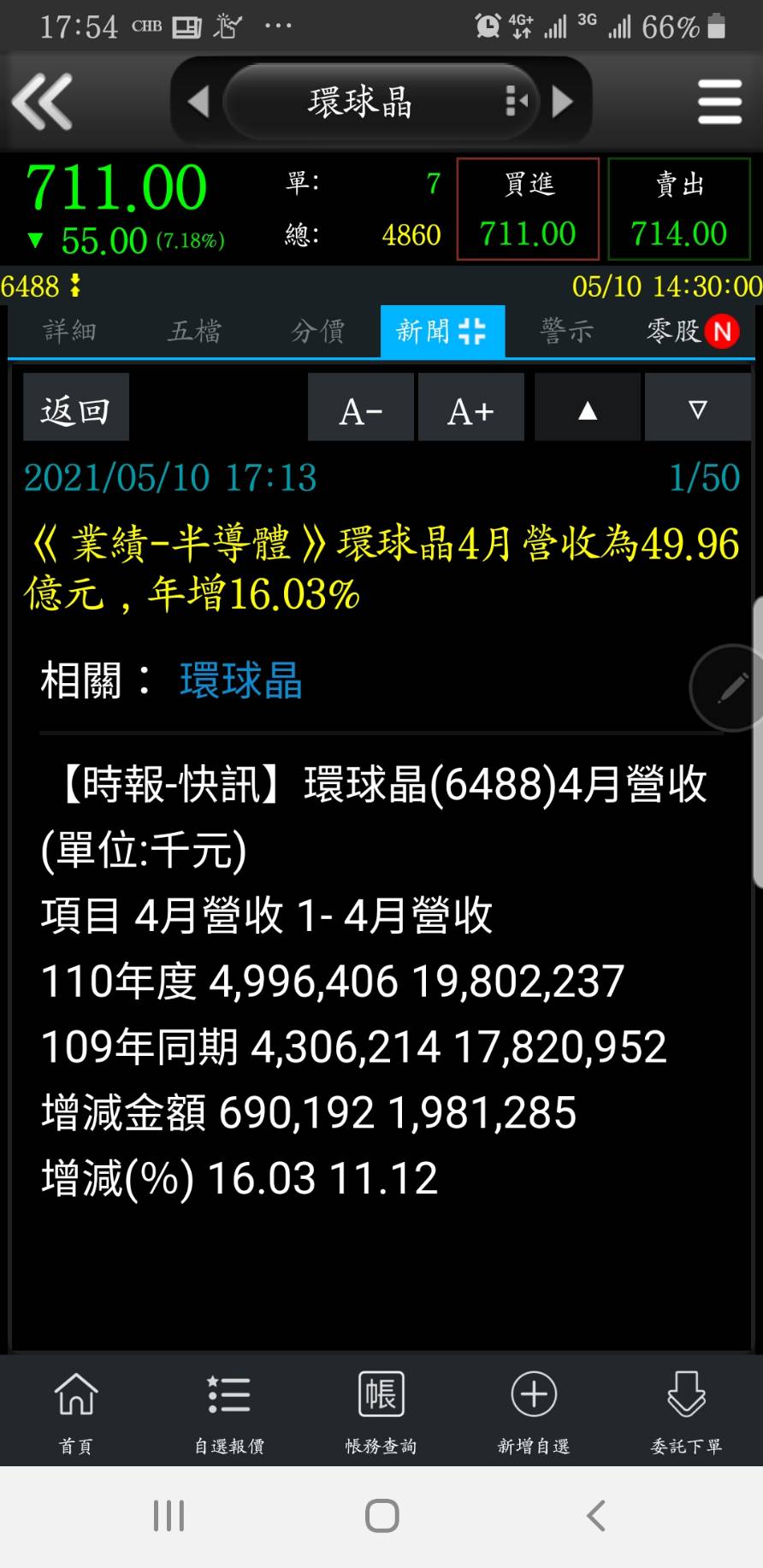Go to next stock with right arrow

pos(562,102)
